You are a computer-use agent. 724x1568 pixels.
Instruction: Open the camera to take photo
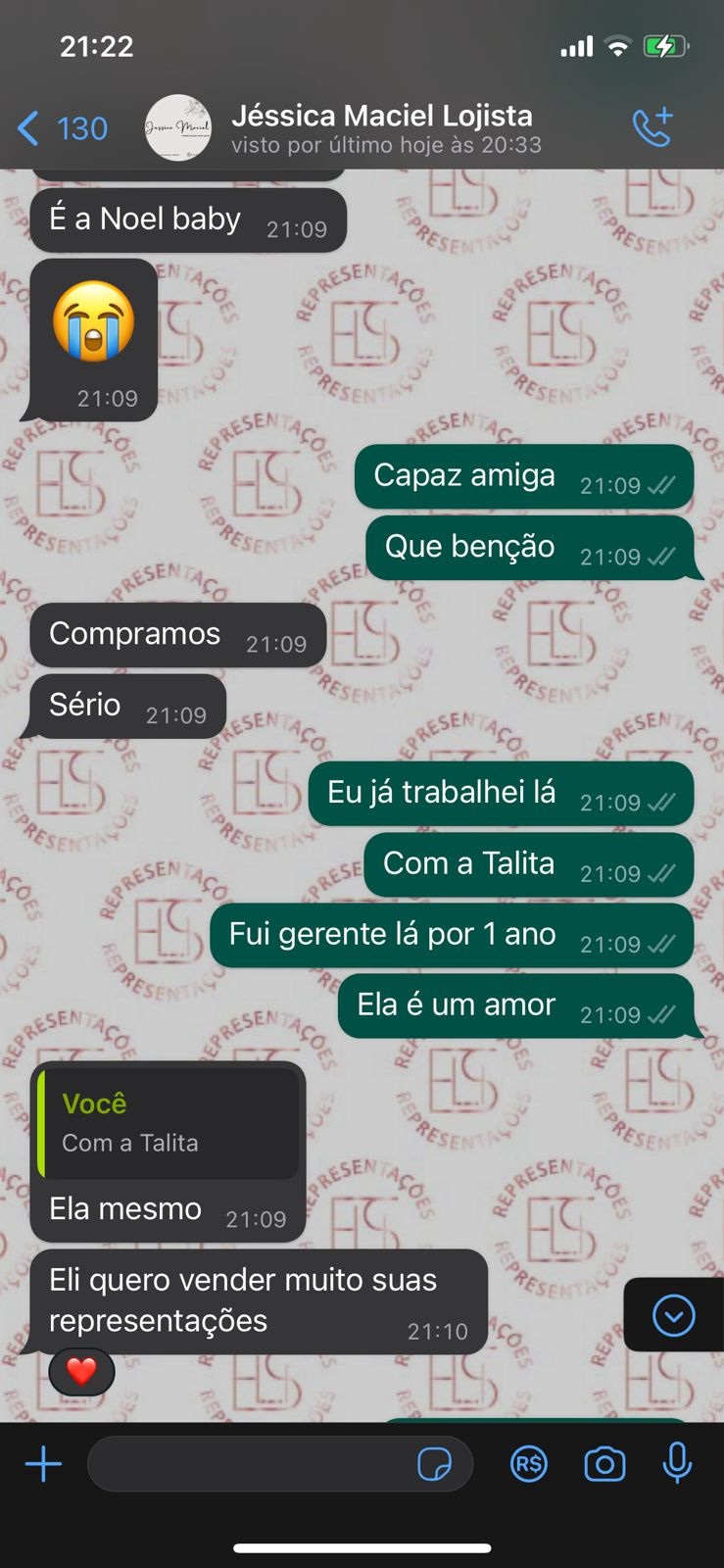coord(604,1464)
